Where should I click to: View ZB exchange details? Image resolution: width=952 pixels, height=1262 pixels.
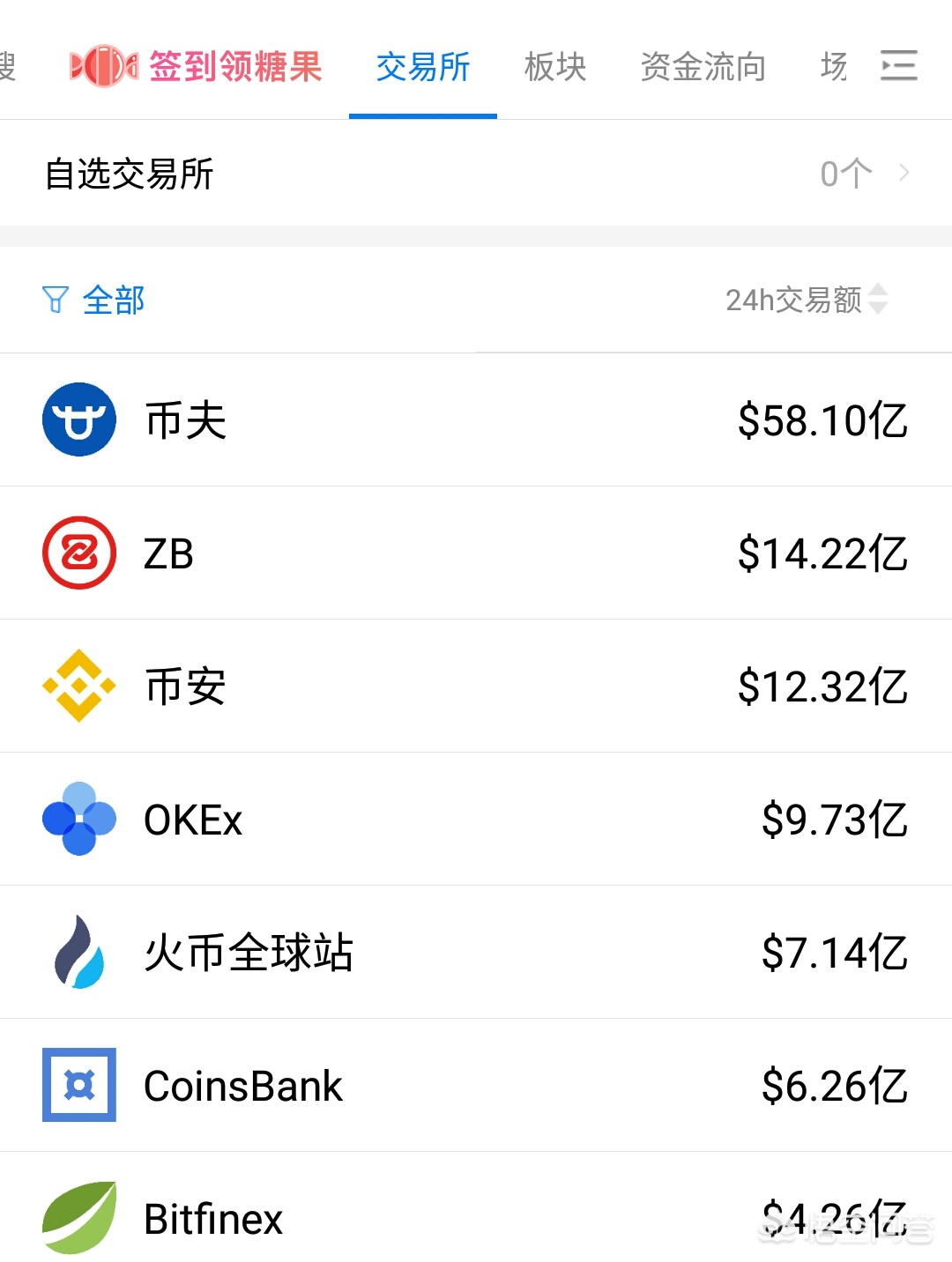(x=476, y=553)
